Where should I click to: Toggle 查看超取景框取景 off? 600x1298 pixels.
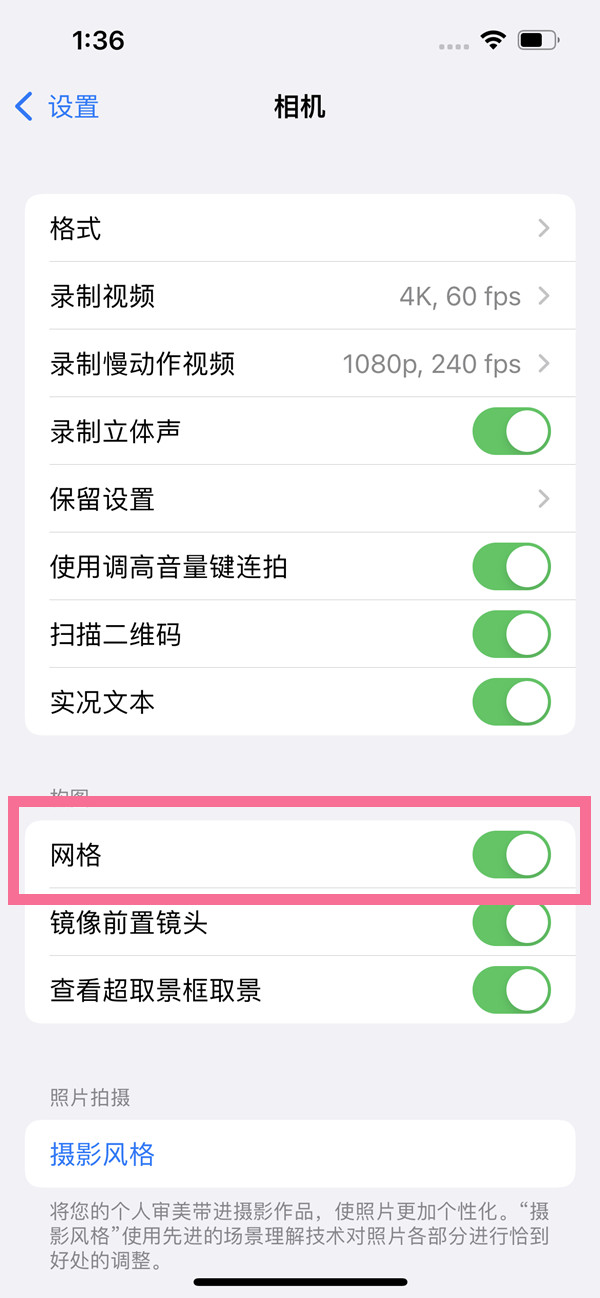(x=511, y=990)
